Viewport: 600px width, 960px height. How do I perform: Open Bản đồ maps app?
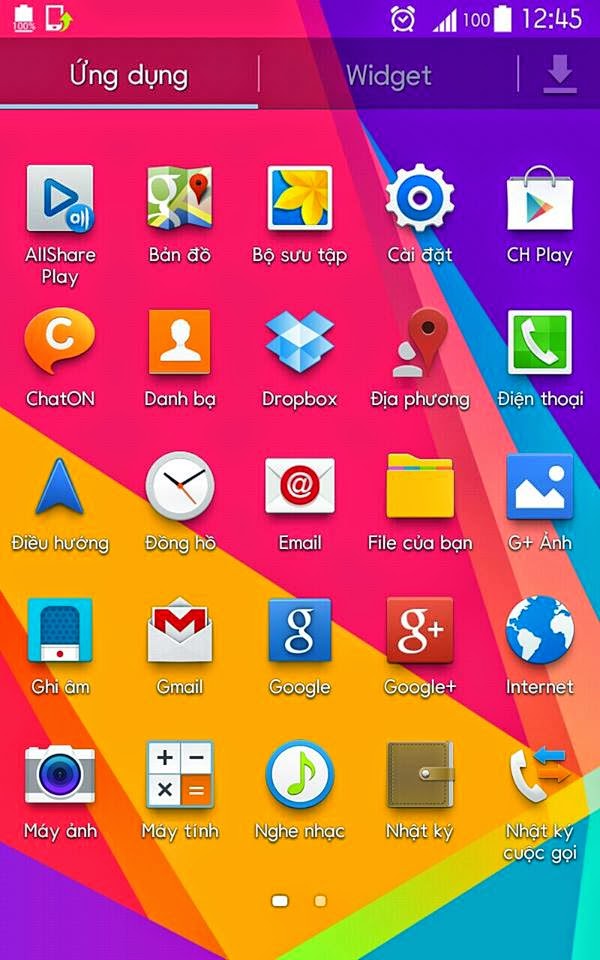(180, 198)
